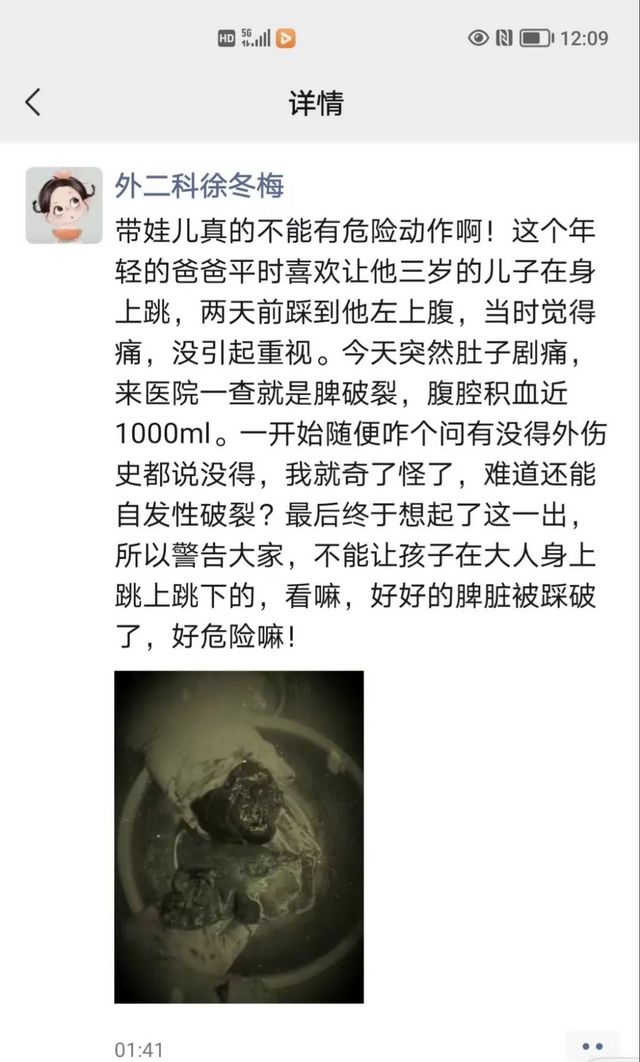The height and width of the screenshot is (1062, 640).
Task: View the attached photo in full screen
Action: pyautogui.click(x=239, y=836)
